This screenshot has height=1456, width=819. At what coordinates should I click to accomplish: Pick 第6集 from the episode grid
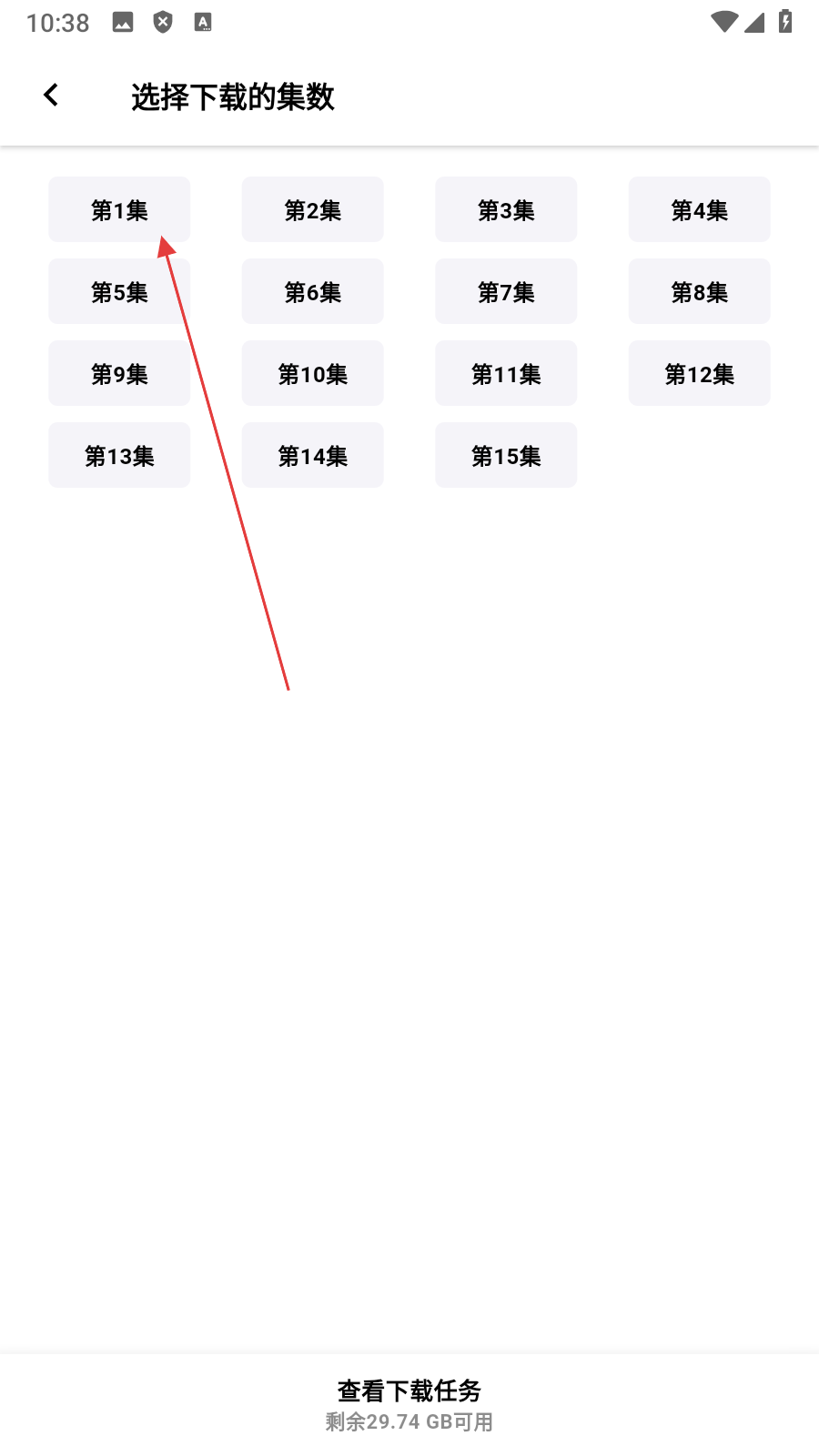[312, 292]
